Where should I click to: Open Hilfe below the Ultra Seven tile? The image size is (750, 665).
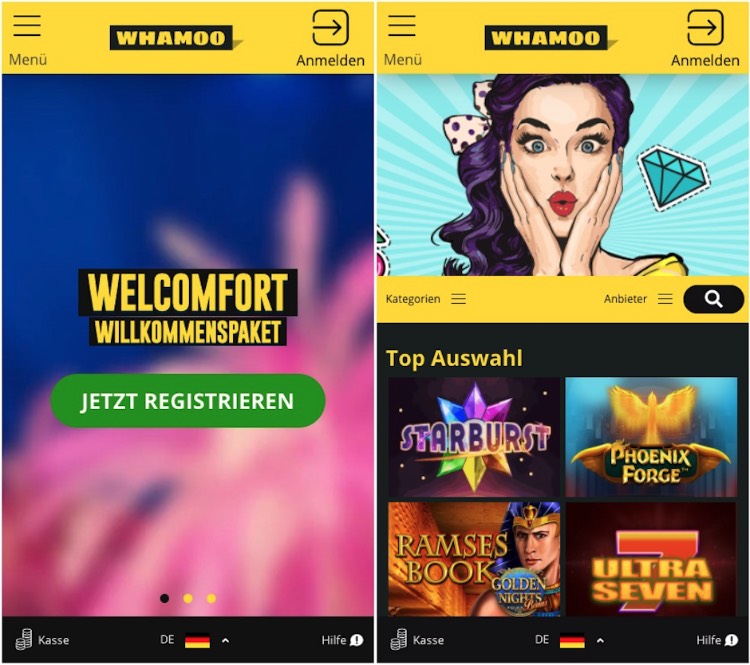[716, 640]
